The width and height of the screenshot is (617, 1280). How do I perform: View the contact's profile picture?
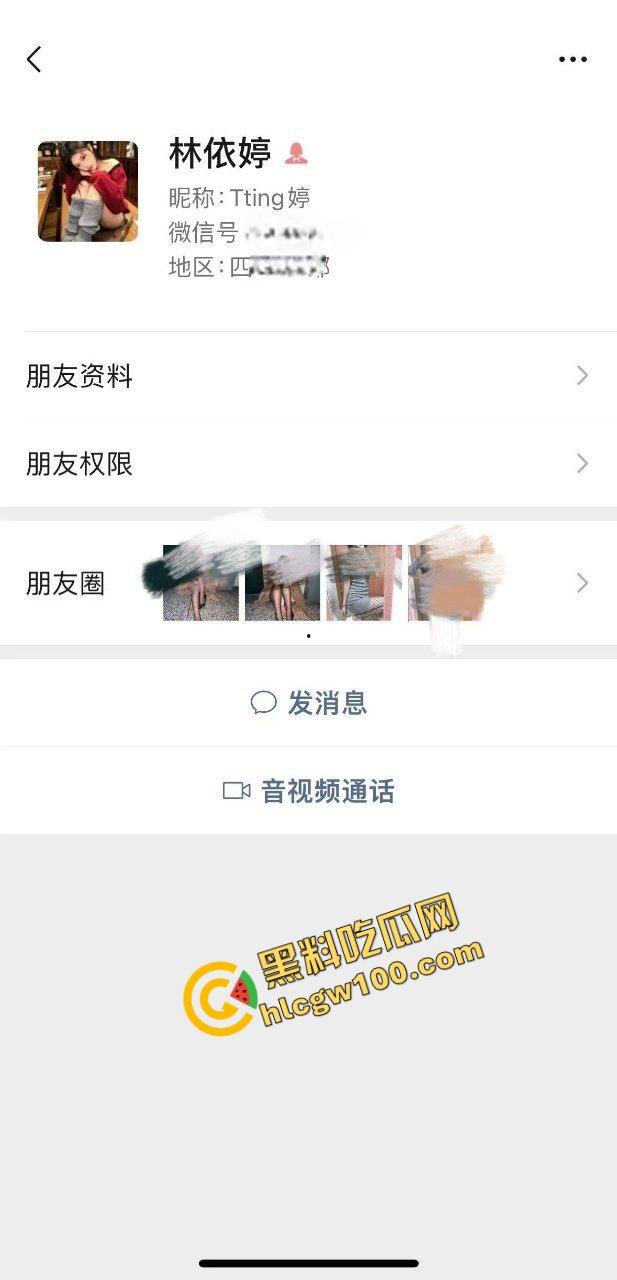[x=88, y=191]
